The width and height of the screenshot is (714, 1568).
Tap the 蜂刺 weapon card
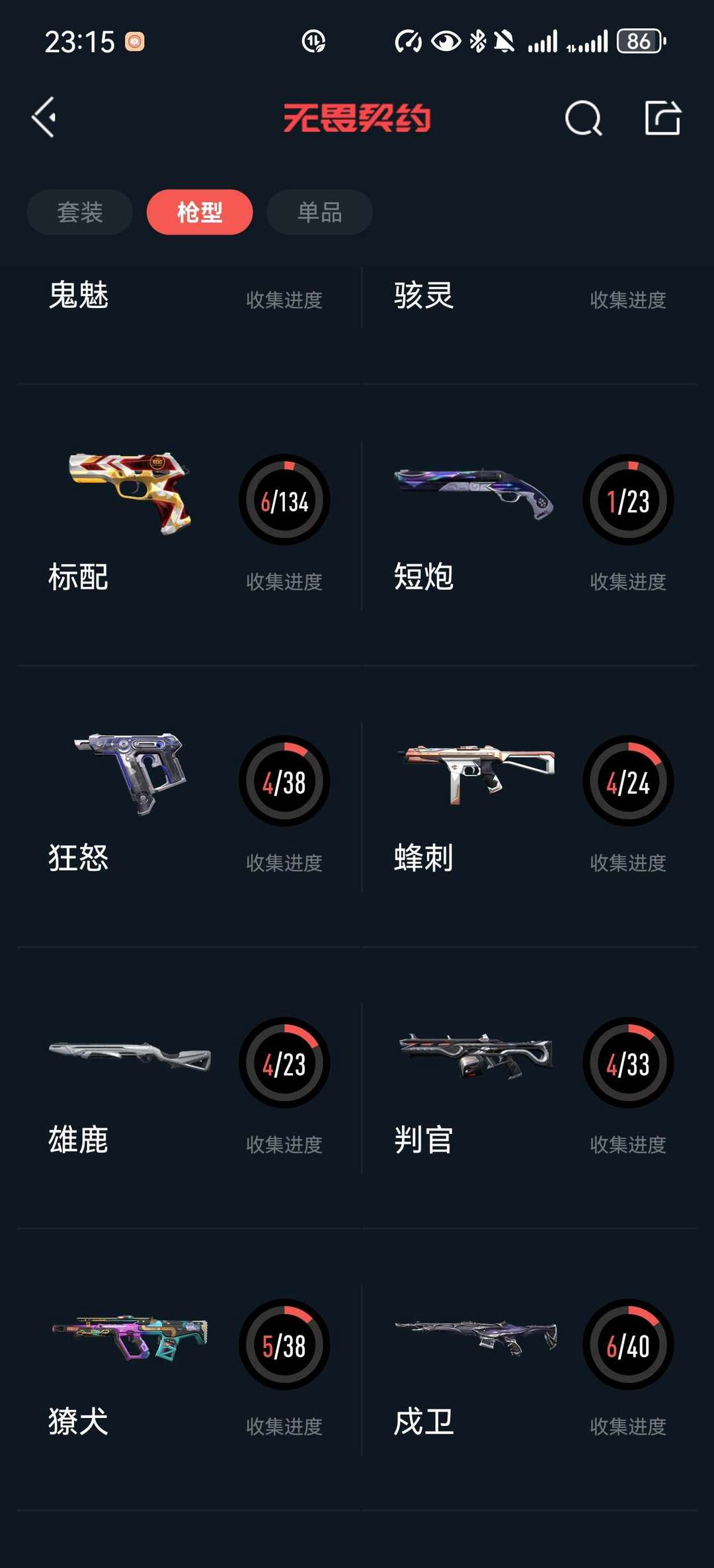tap(530, 807)
